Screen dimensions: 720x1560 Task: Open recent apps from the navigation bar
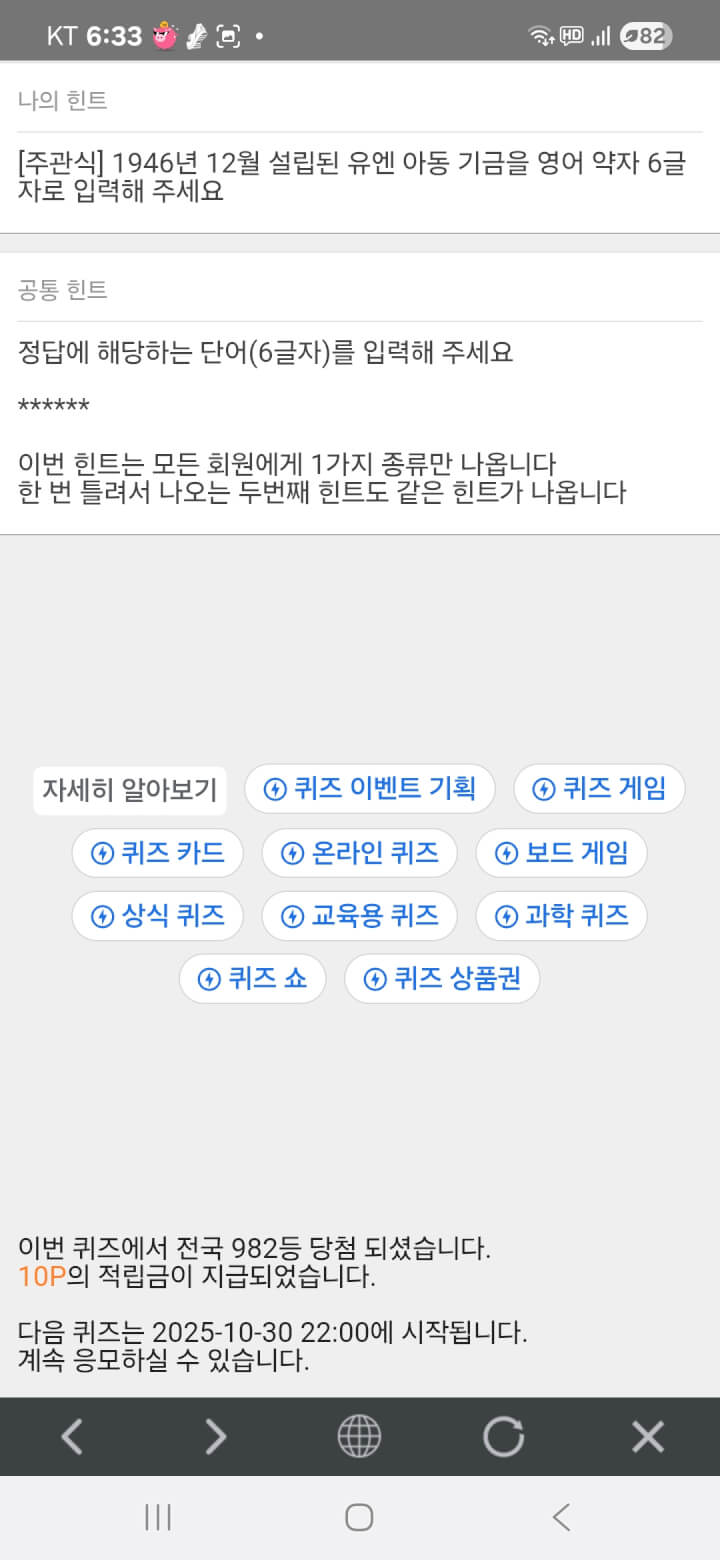pyautogui.click(x=158, y=1517)
